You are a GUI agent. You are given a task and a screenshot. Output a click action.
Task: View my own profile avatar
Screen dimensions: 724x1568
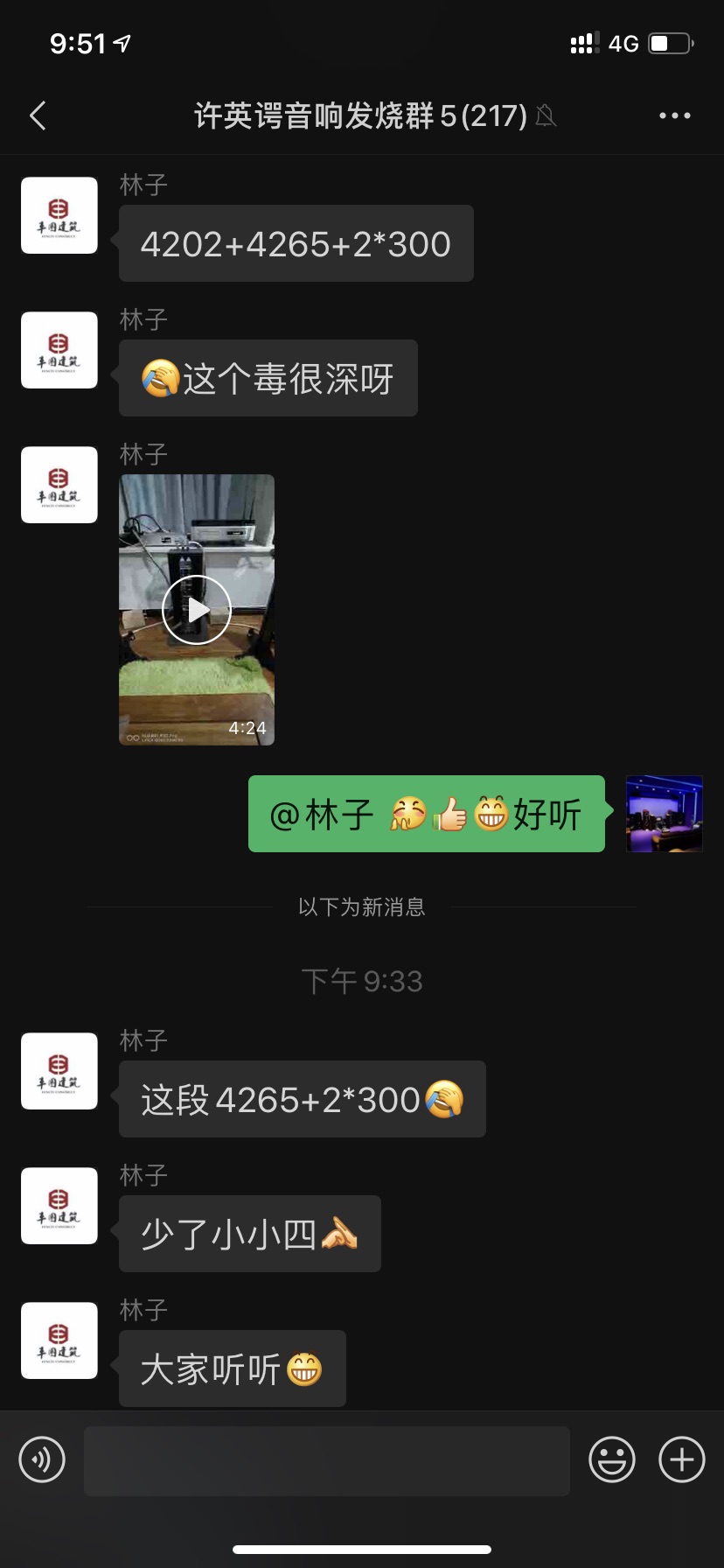pyautogui.click(x=665, y=814)
